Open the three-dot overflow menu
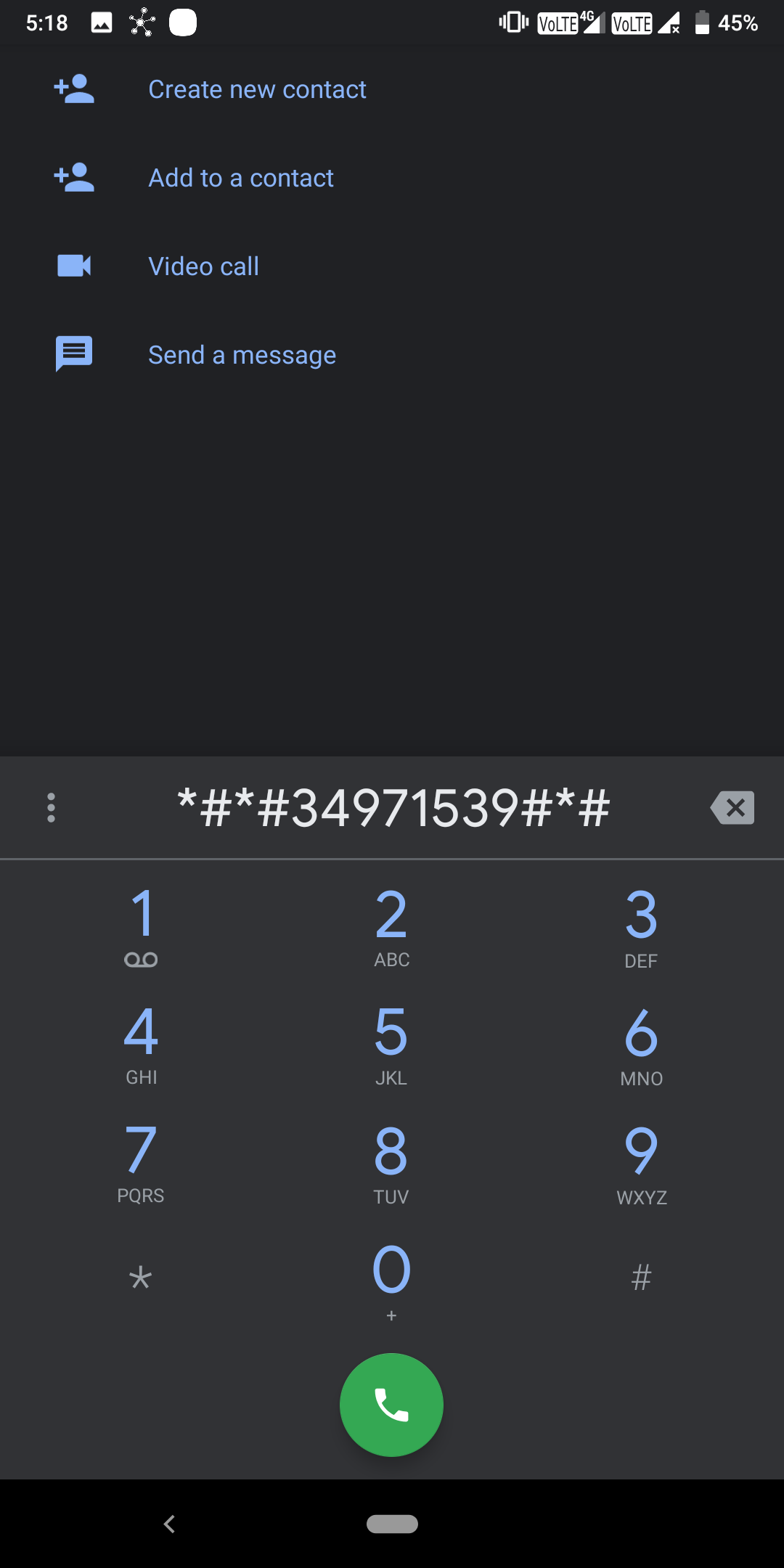This screenshot has height=1568, width=784. point(50,807)
